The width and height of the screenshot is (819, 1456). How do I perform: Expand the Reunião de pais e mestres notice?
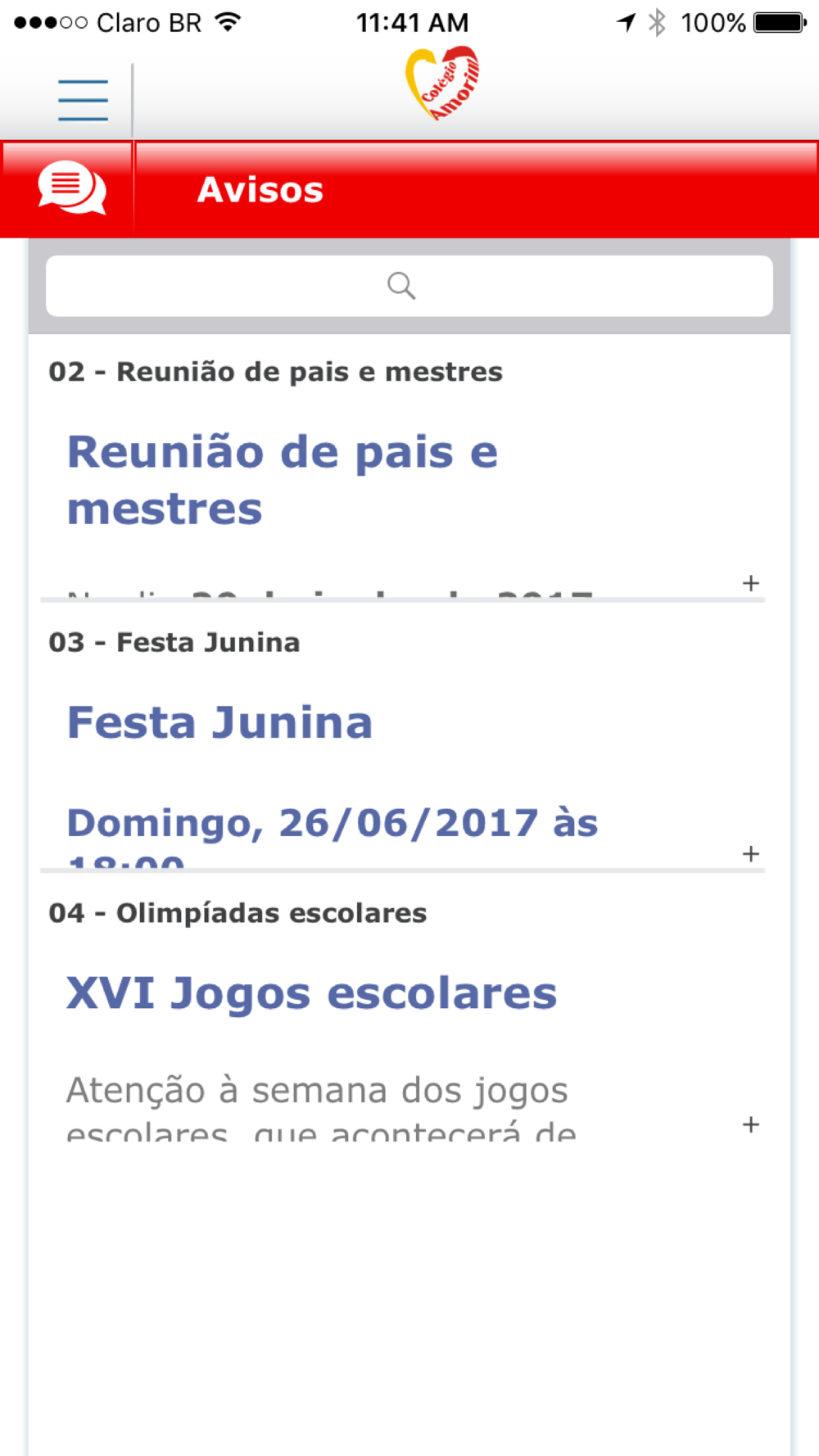750,583
